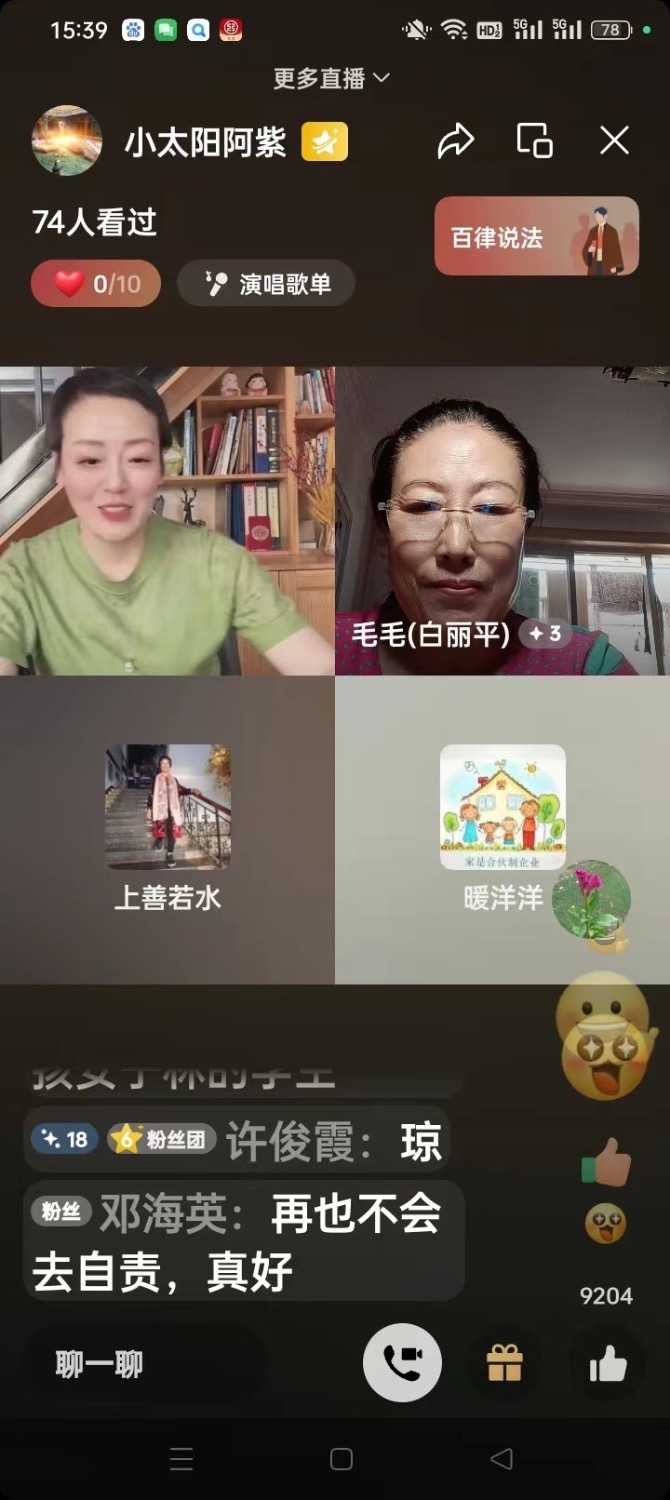Open the 演唱歌单 song list

pyautogui.click(x=266, y=284)
